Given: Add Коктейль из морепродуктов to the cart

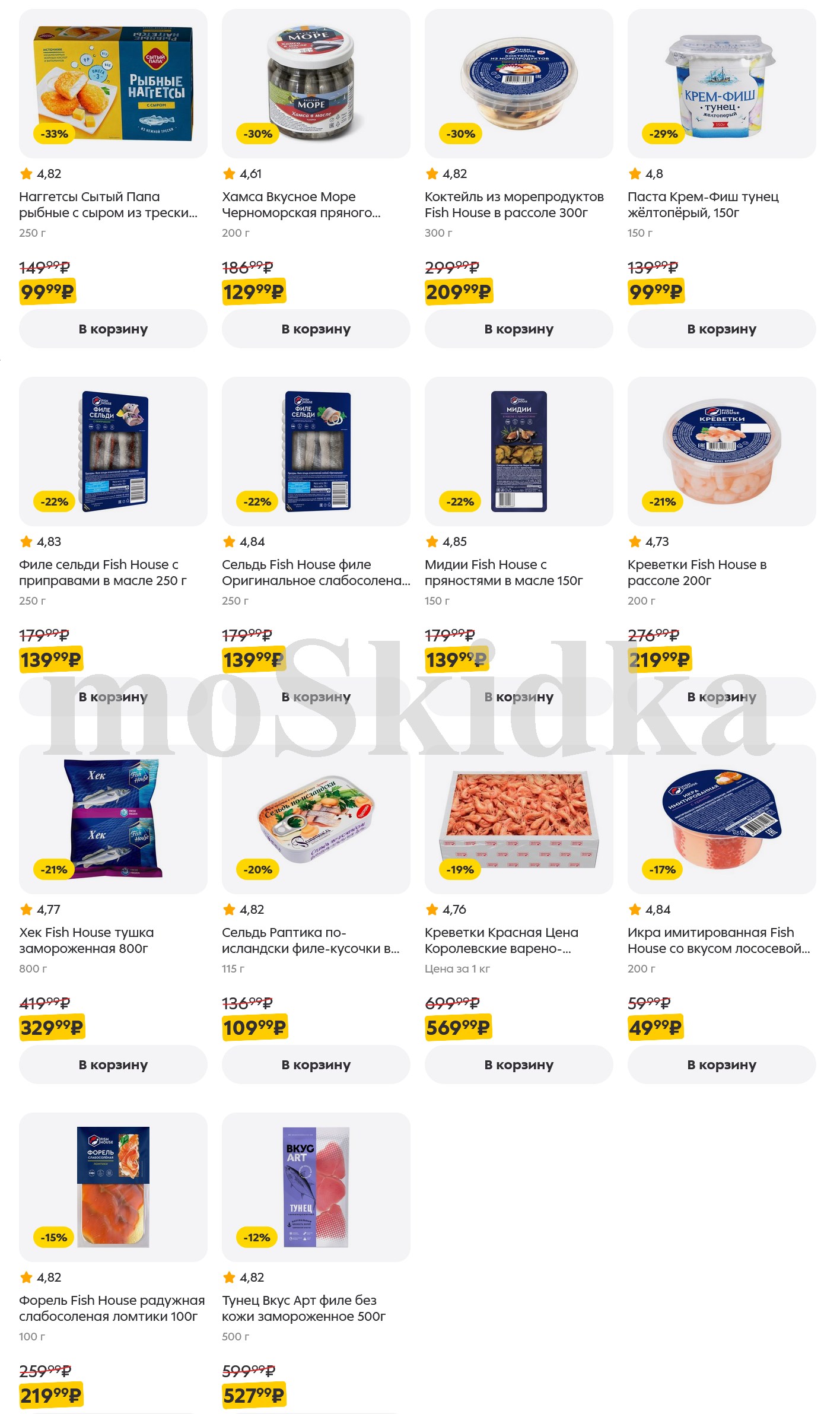Looking at the screenshot, I should (x=518, y=329).
